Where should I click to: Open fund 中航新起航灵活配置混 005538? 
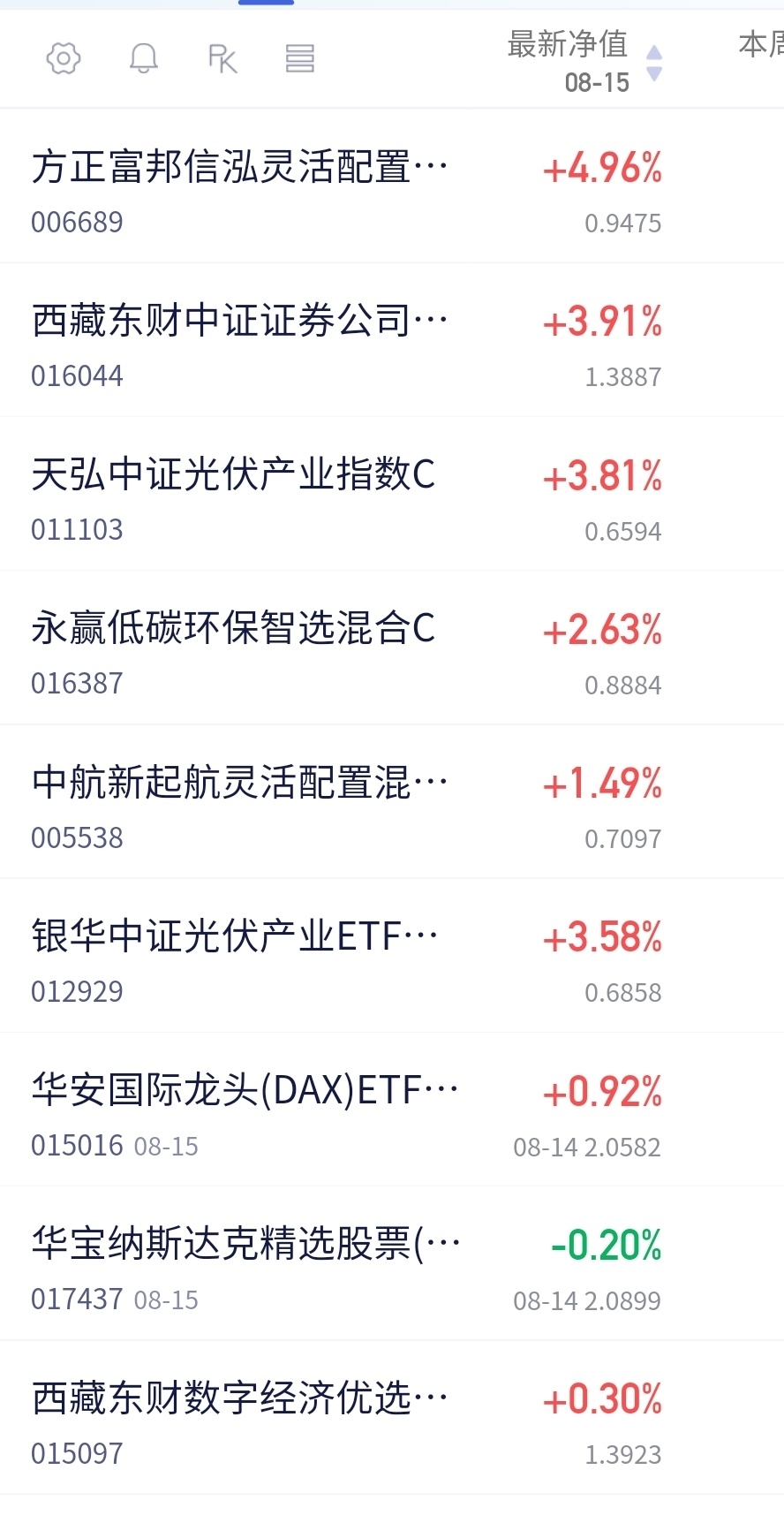[x=392, y=801]
